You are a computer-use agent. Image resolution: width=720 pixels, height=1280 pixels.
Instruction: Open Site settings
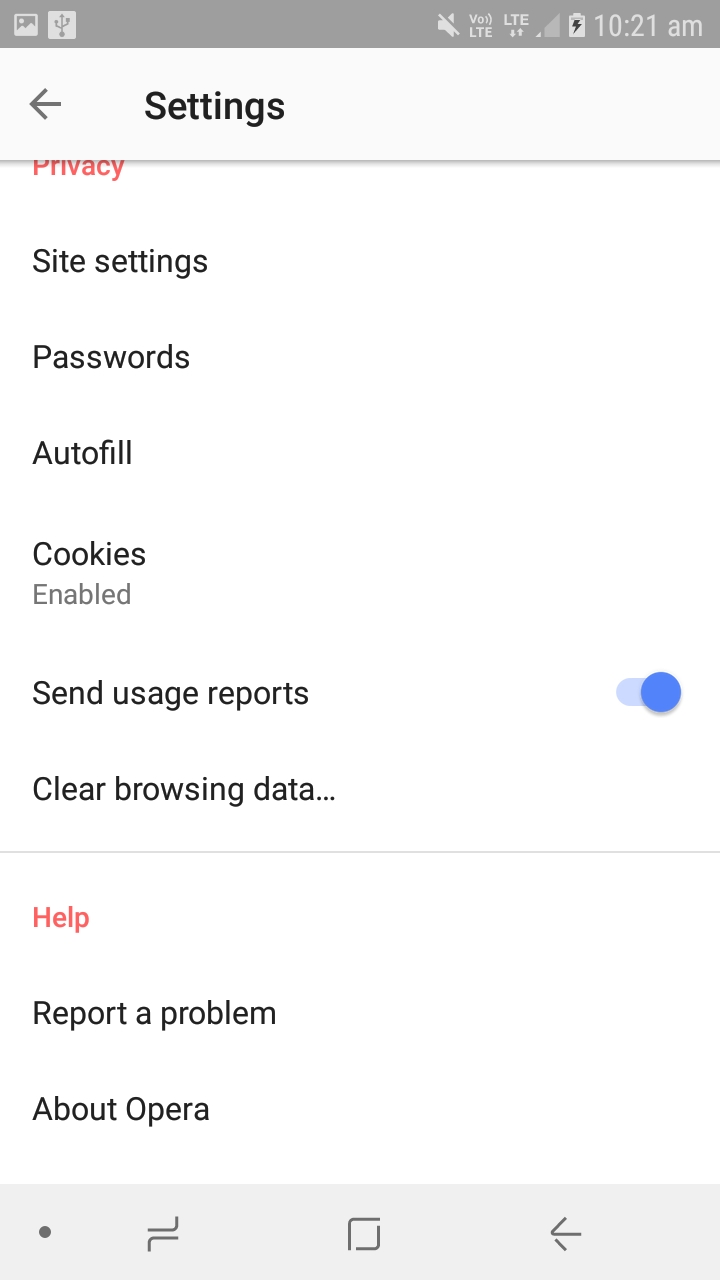click(x=360, y=261)
